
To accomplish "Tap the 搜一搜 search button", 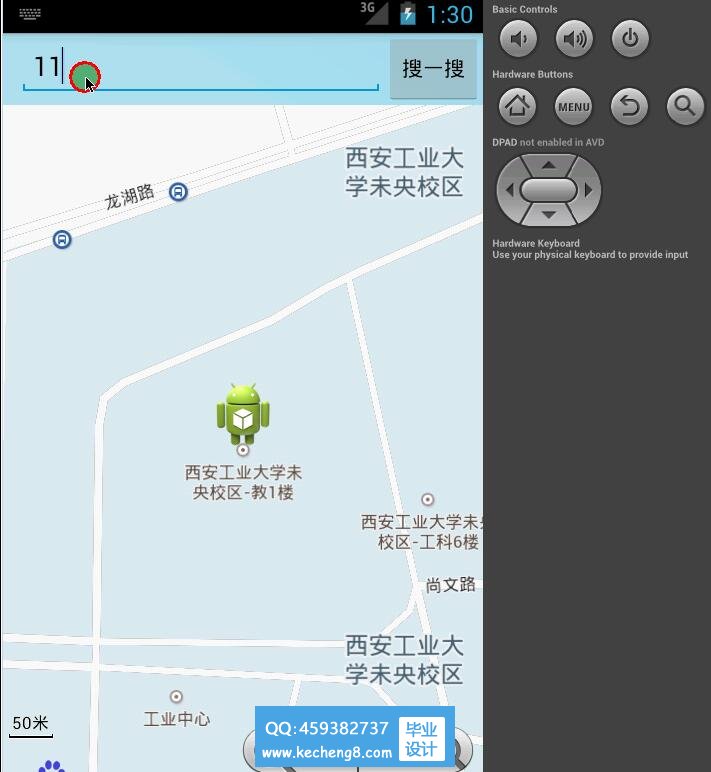I will pyautogui.click(x=433, y=69).
